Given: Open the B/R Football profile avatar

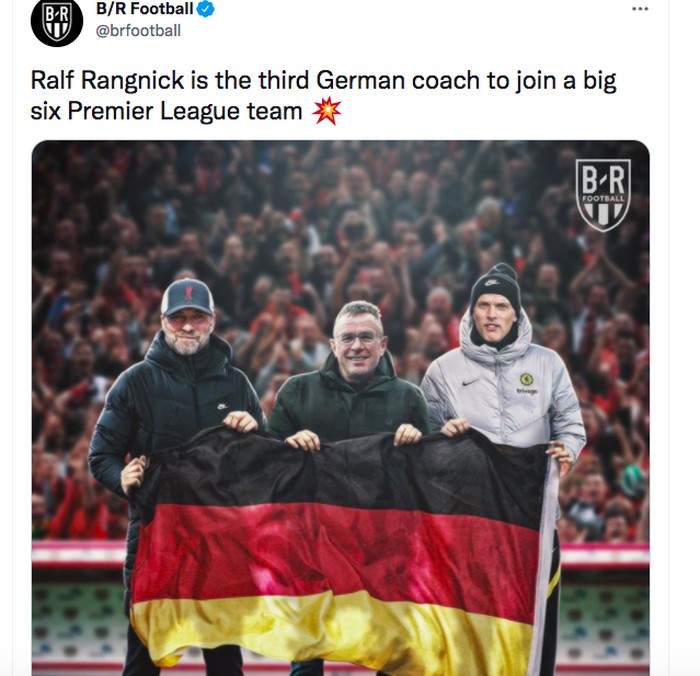Looking at the screenshot, I should pyautogui.click(x=57, y=21).
